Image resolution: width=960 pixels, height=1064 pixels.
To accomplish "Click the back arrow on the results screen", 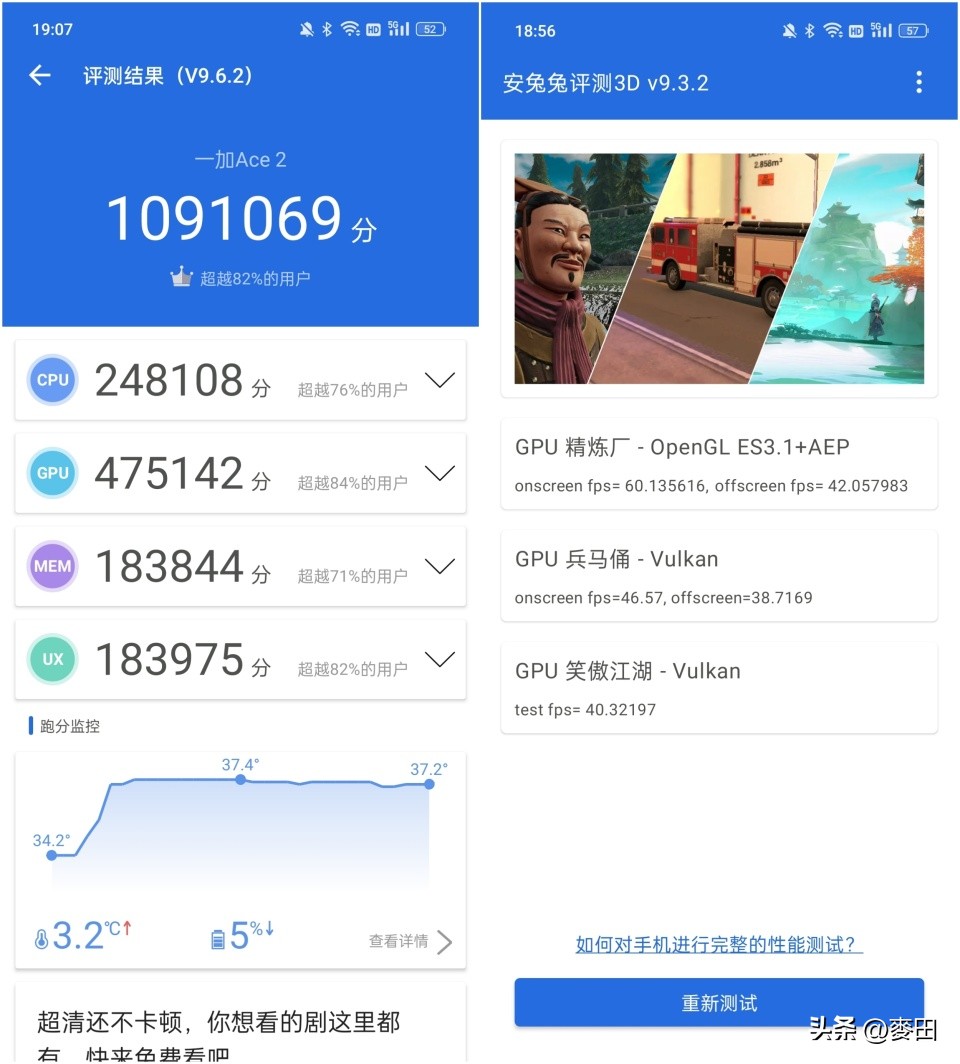I will tap(38, 75).
